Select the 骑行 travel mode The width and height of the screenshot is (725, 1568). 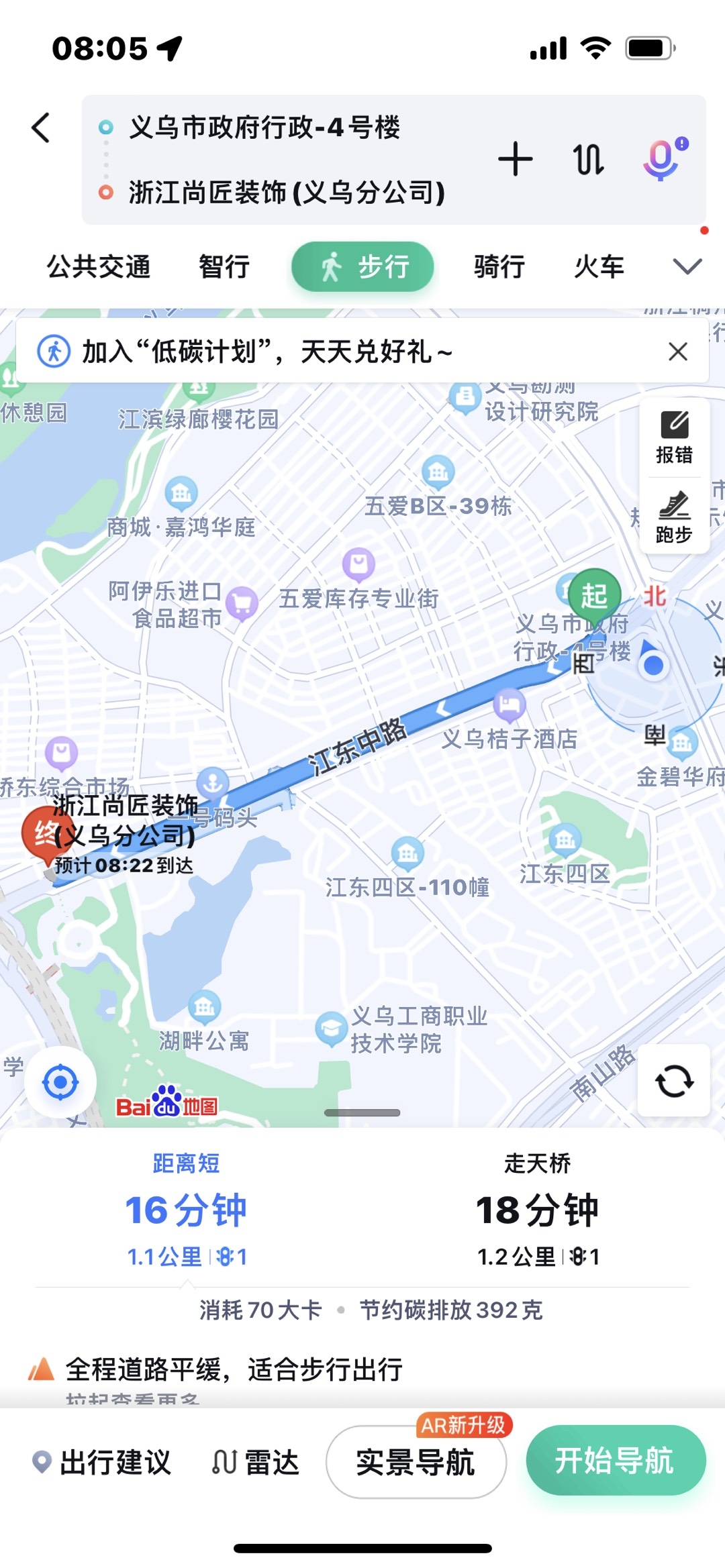coord(499,267)
